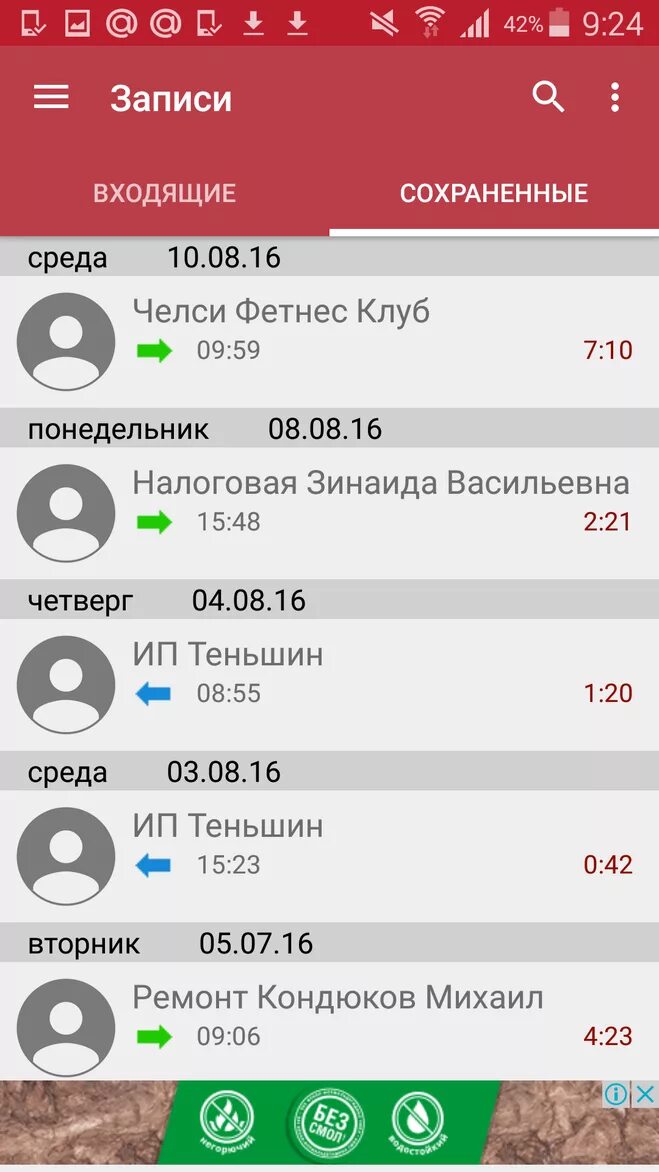Viewport: 659px width, 1172px height.
Task: Close the banner advertisement
Action: (x=646, y=1094)
